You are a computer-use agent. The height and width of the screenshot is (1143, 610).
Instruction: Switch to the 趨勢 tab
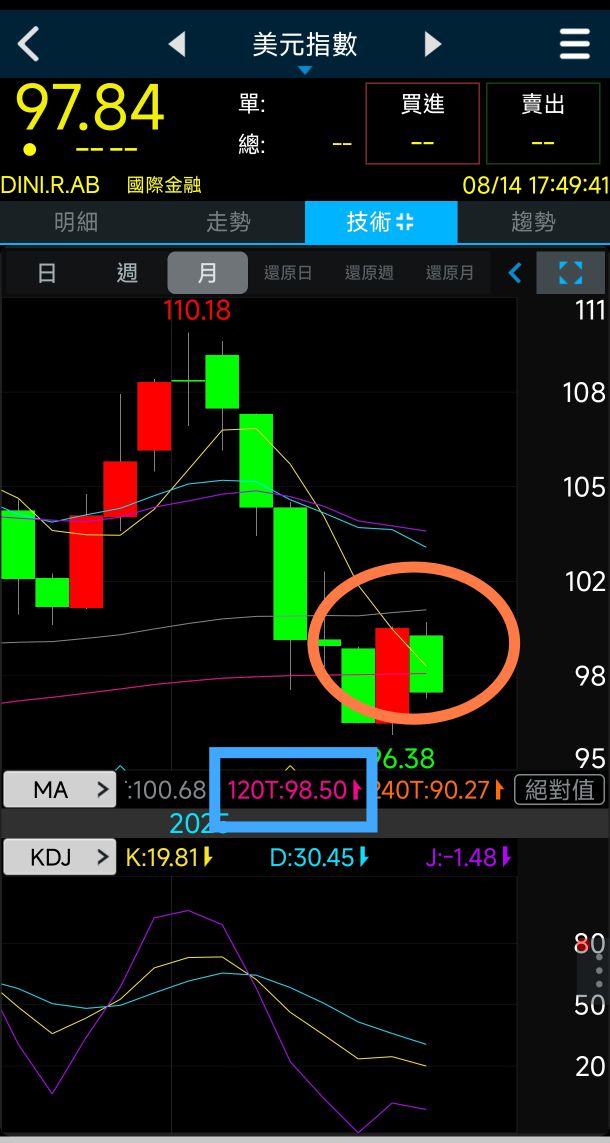click(x=533, y=222)
